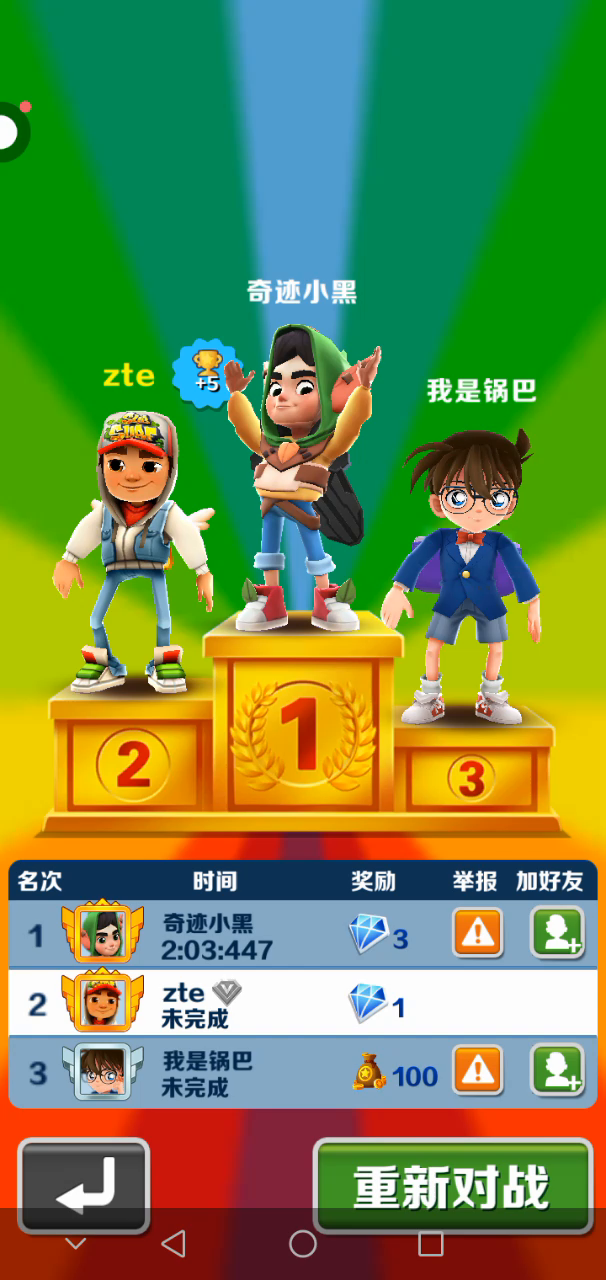Screen dimensions: 606x1280
Task: Go to the system home screen
Action: coord(303,1244)
